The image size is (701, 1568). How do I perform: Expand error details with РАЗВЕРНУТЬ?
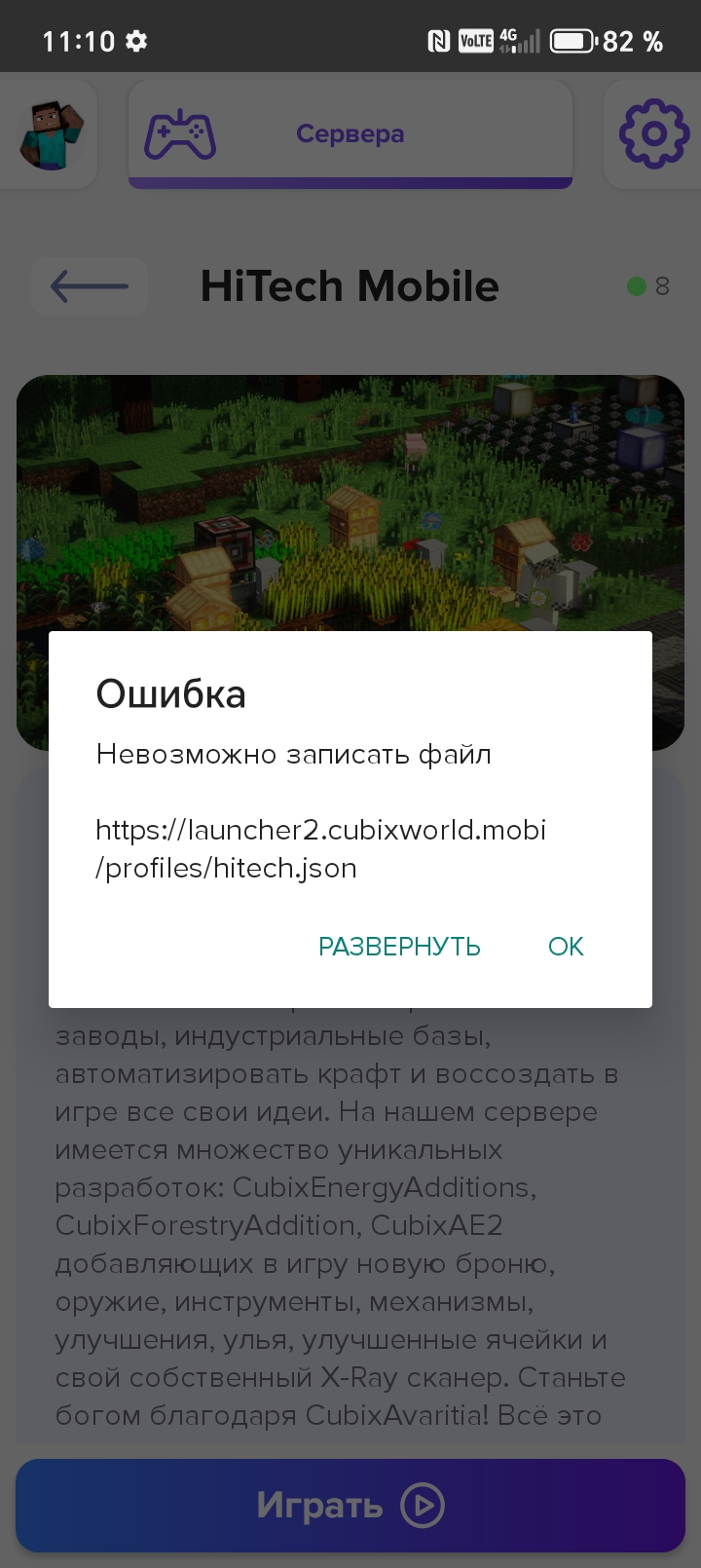tap(399, 947)
